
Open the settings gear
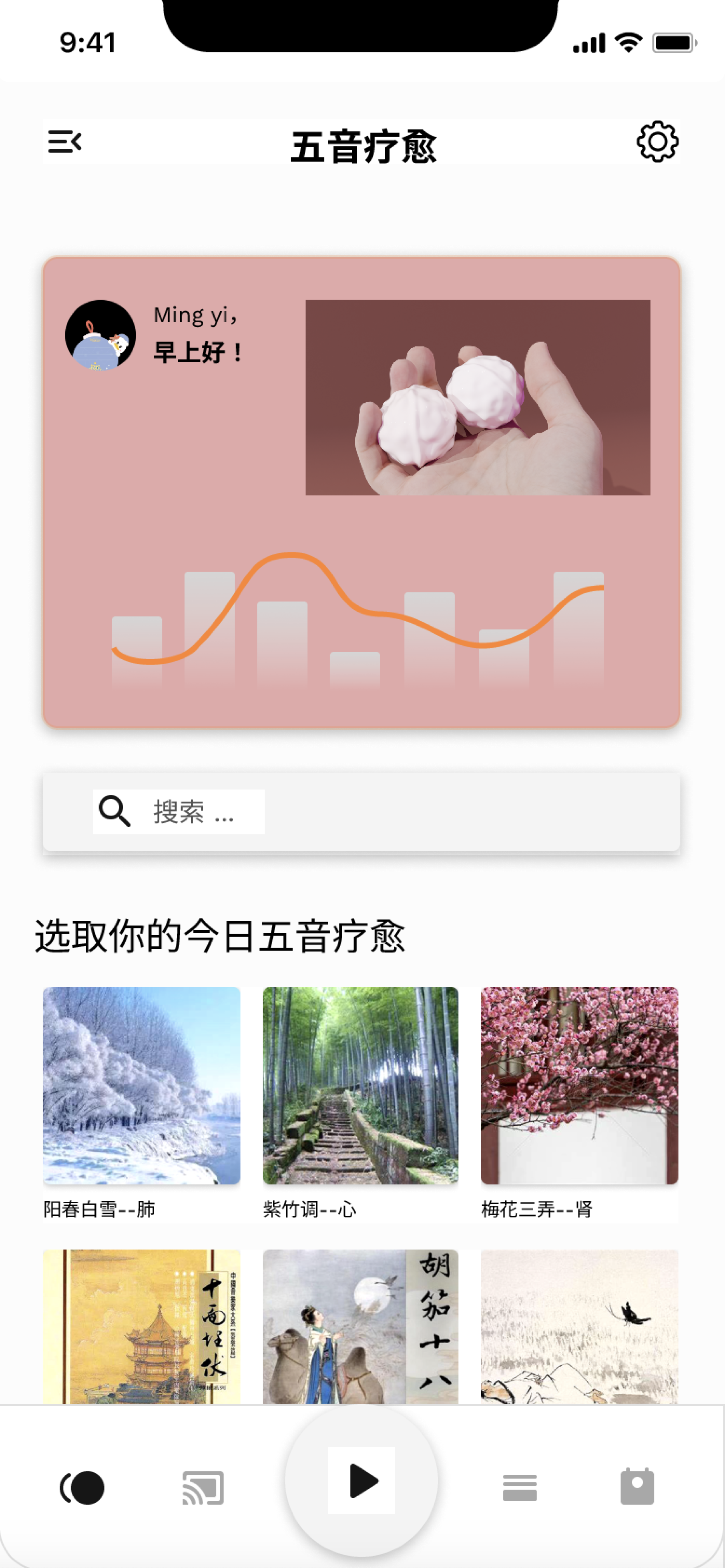click(x=657, y=142)
